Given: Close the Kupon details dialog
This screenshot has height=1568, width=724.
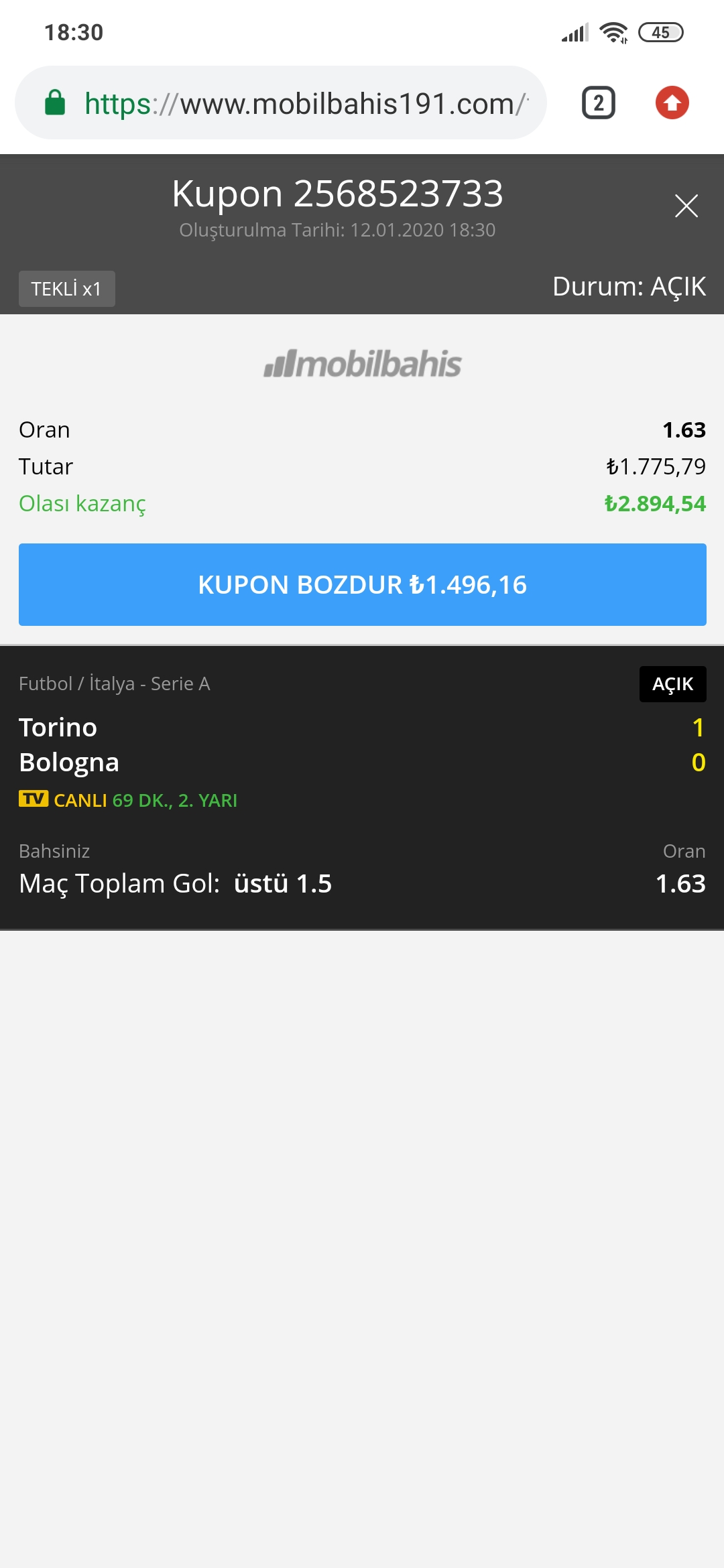Looking at the screenshot, I should [686, 206].
